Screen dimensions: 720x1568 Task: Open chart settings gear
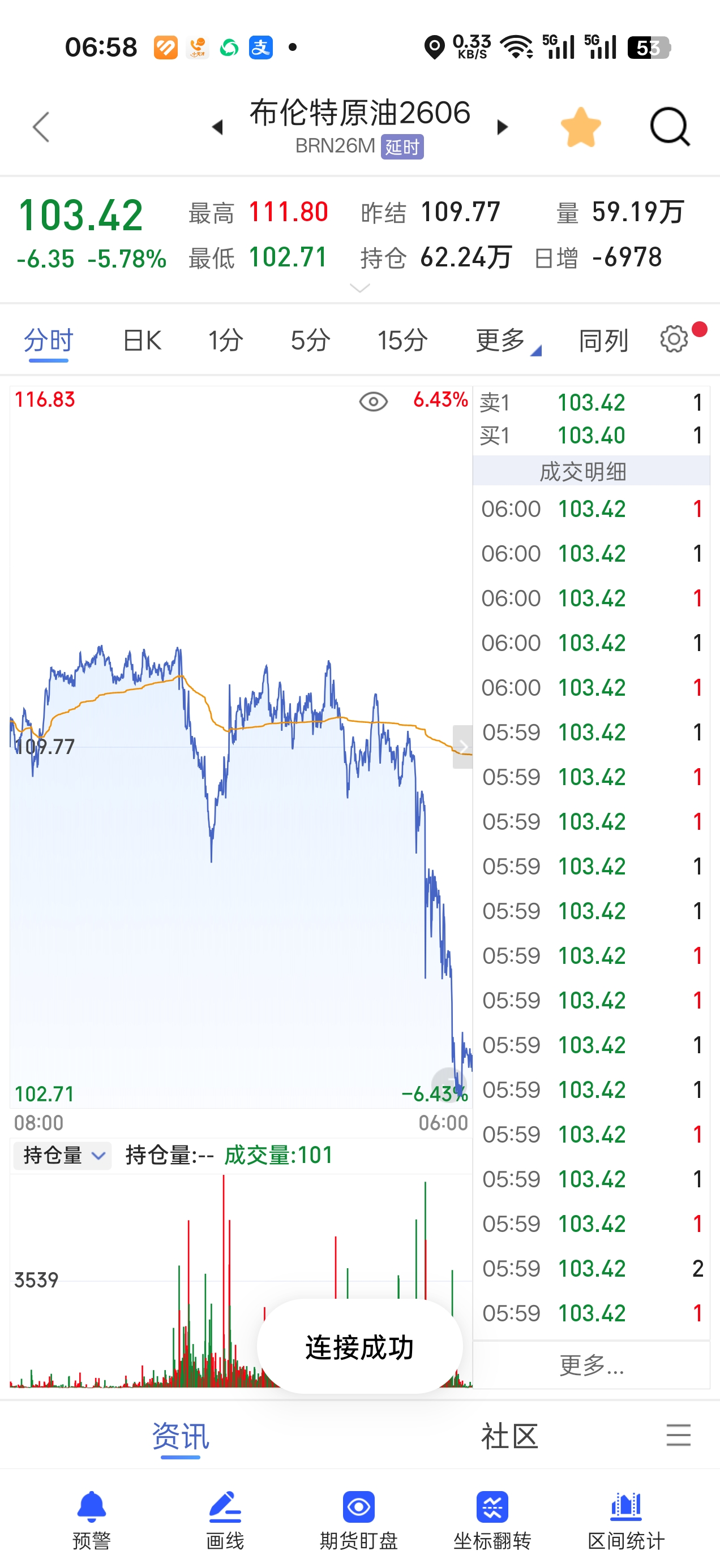pyautogui.click(x=674, y=339)
